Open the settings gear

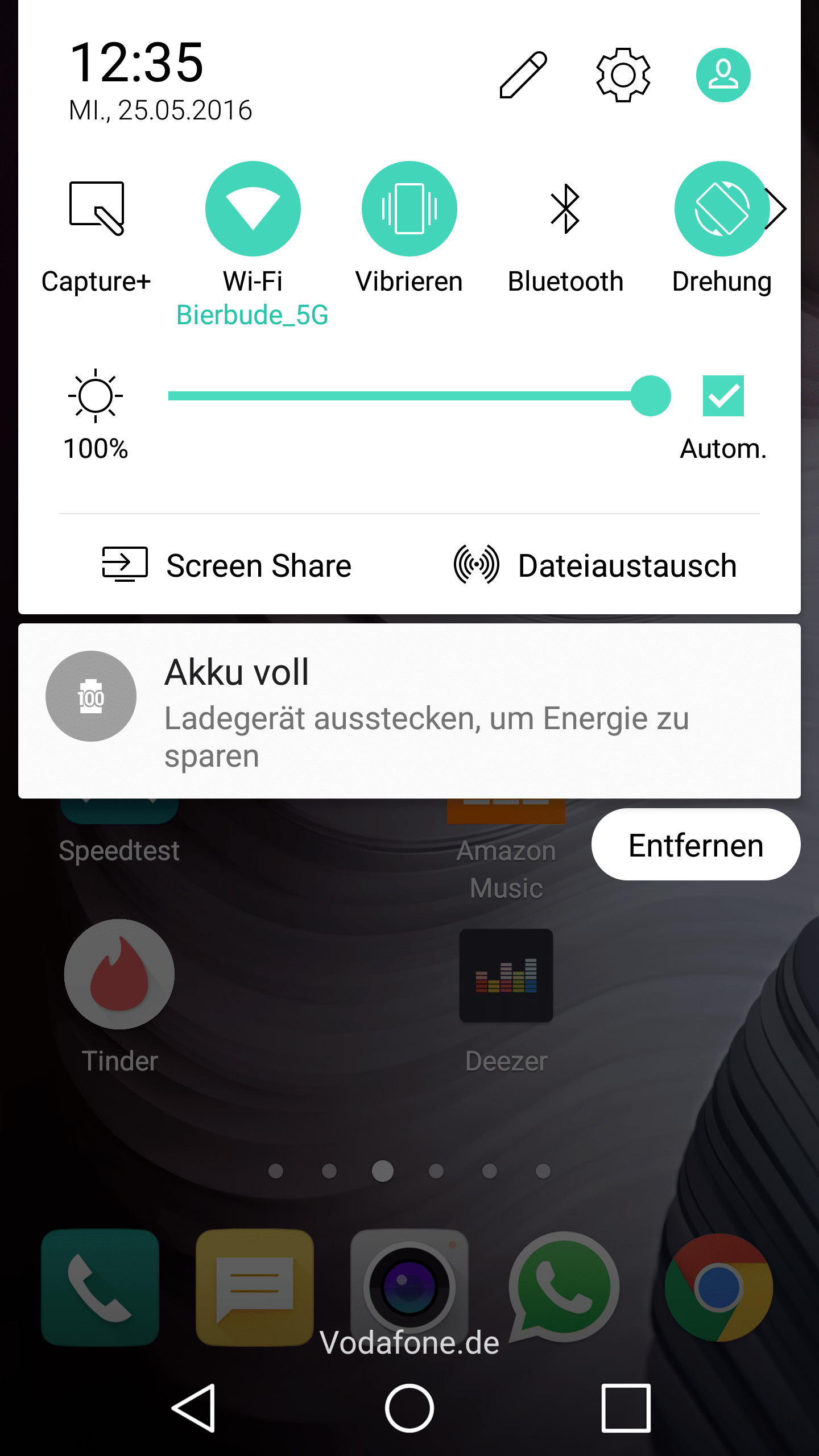click(623, 75)
